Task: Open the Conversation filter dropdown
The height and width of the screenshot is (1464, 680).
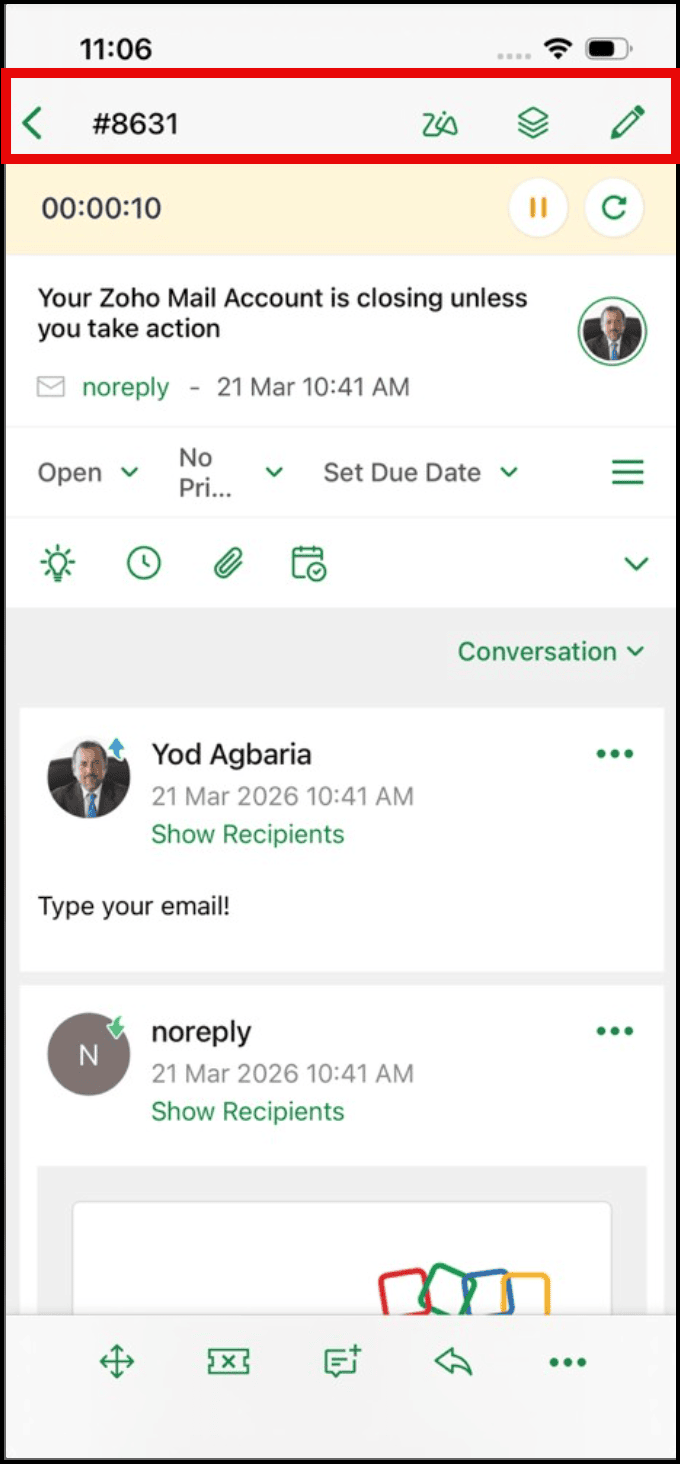Action: [x=550, y=652]
